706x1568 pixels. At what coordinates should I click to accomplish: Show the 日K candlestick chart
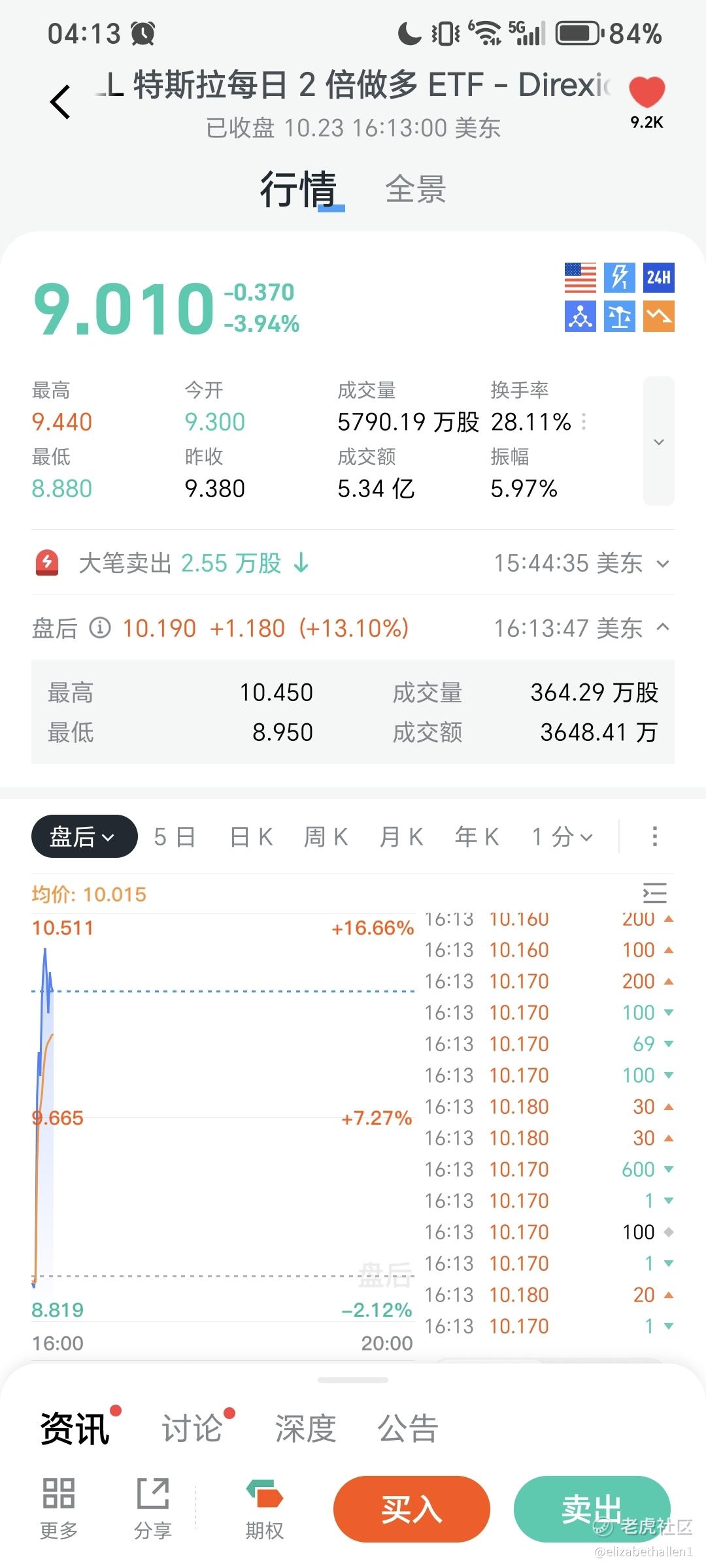(252, 836)
